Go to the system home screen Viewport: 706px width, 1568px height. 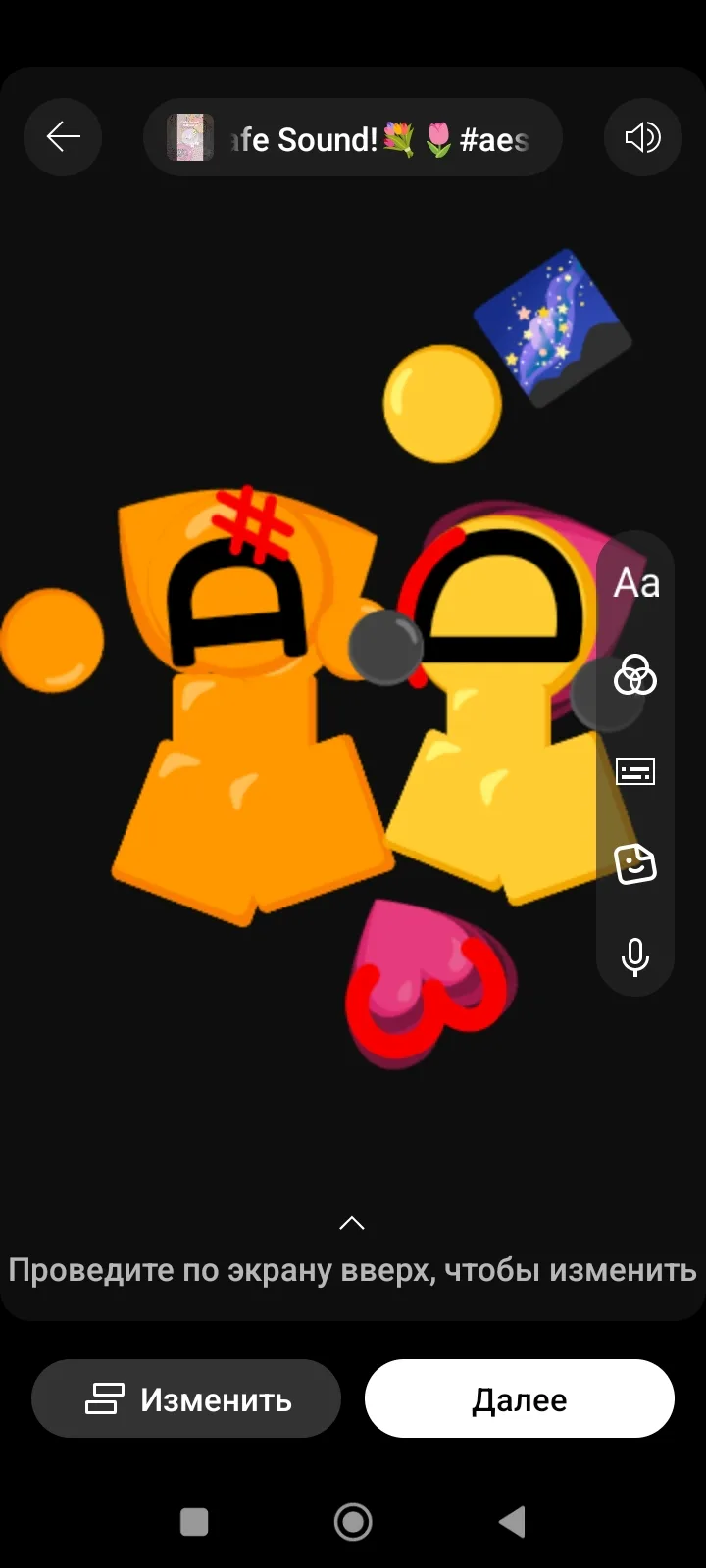pos(353,1522)
